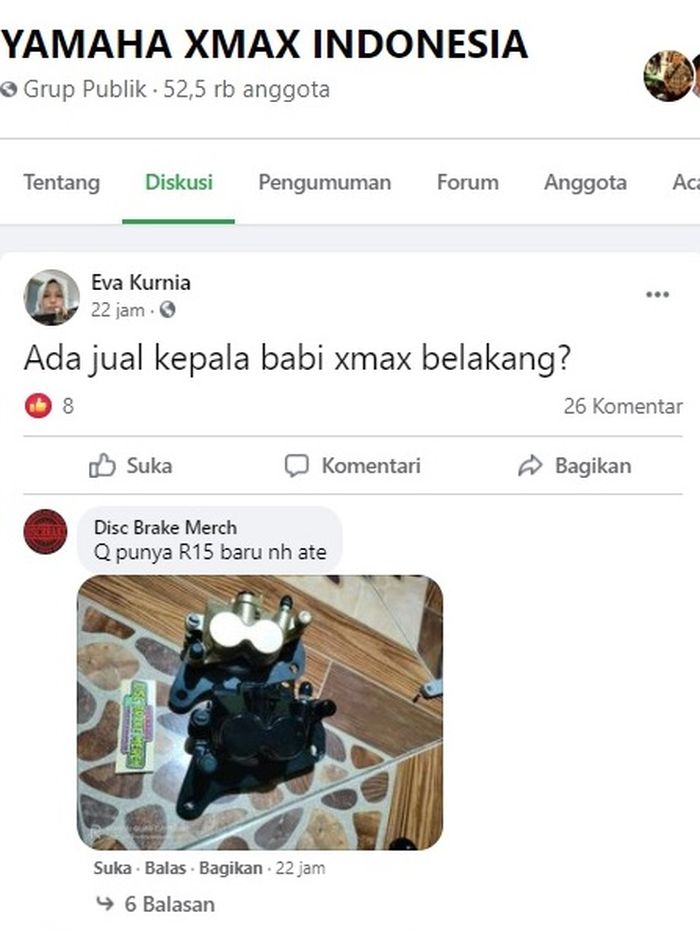
Task: View who reacted to the post
Action: (48, 406)
